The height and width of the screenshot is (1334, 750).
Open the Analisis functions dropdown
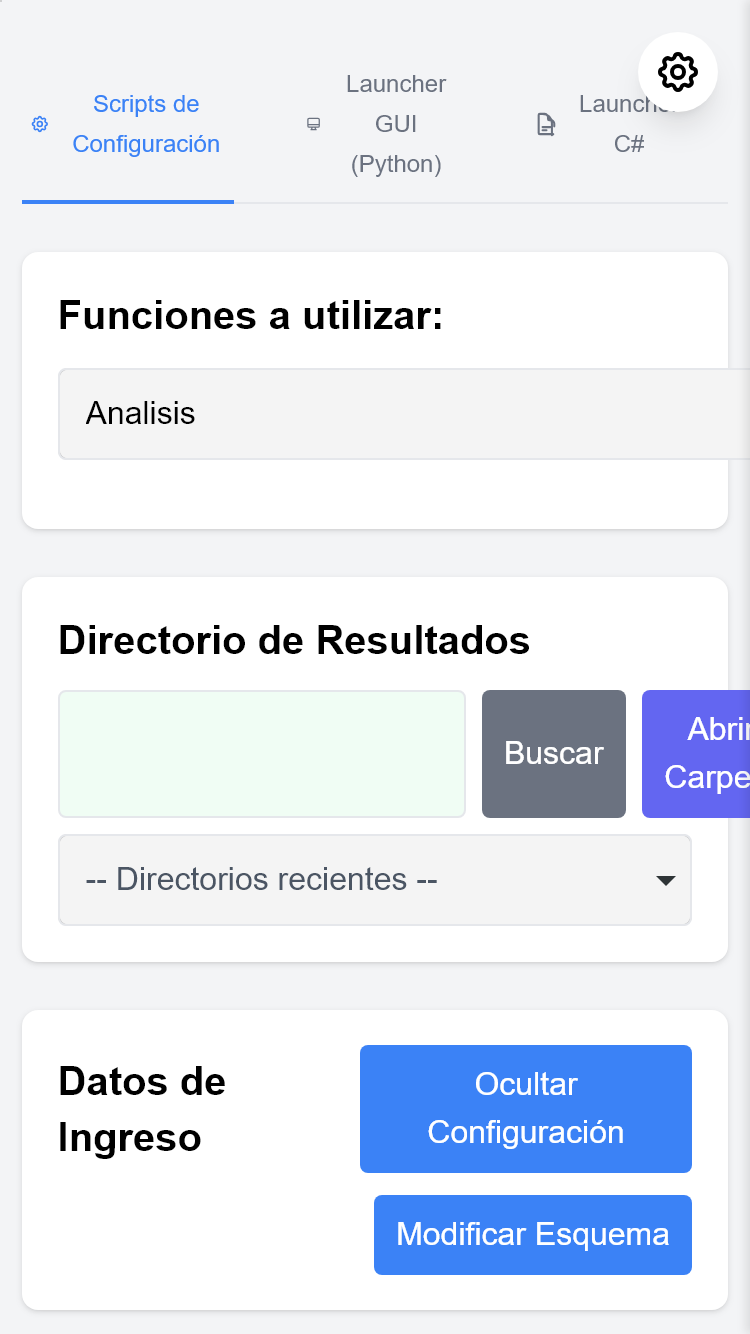pyautogui.click(x=404, y=414)
